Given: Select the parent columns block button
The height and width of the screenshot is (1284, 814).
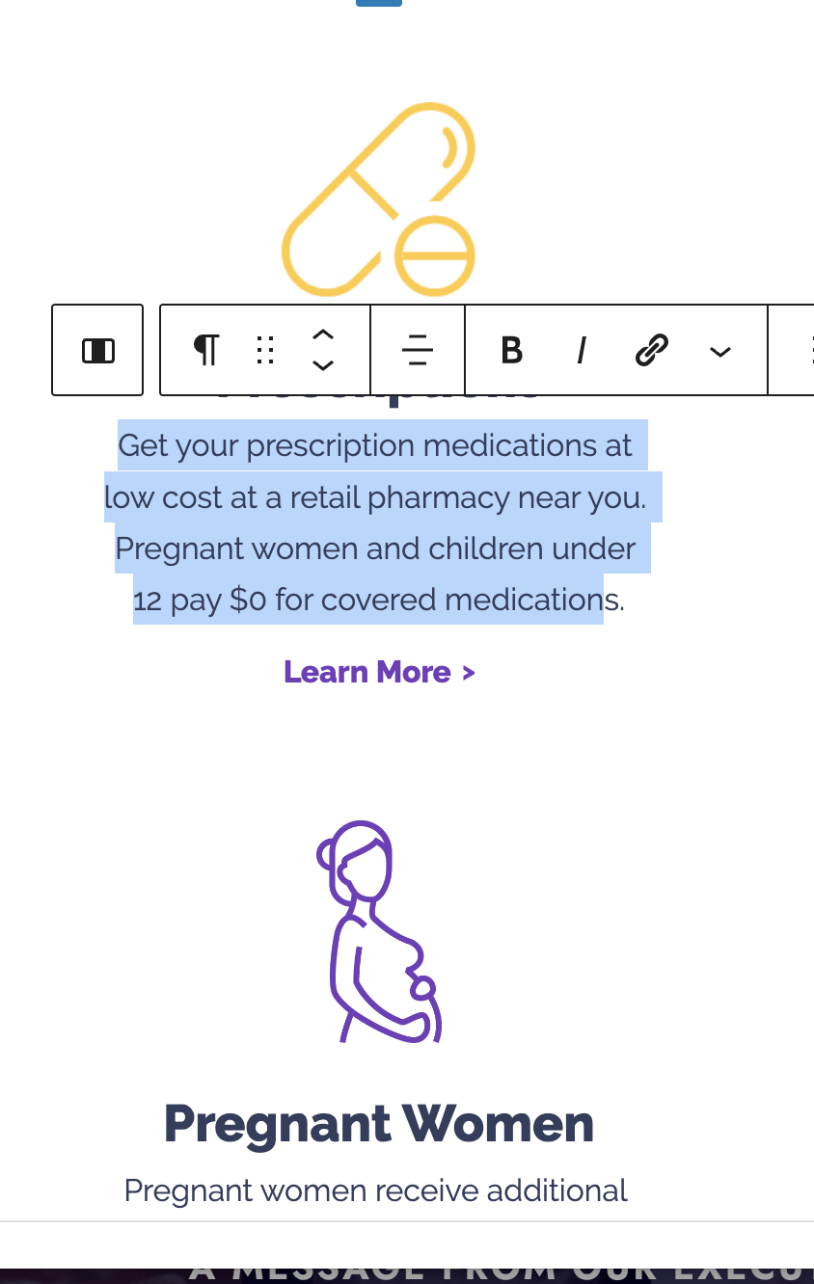Looking at the screenshot, I should pos(98,350).
